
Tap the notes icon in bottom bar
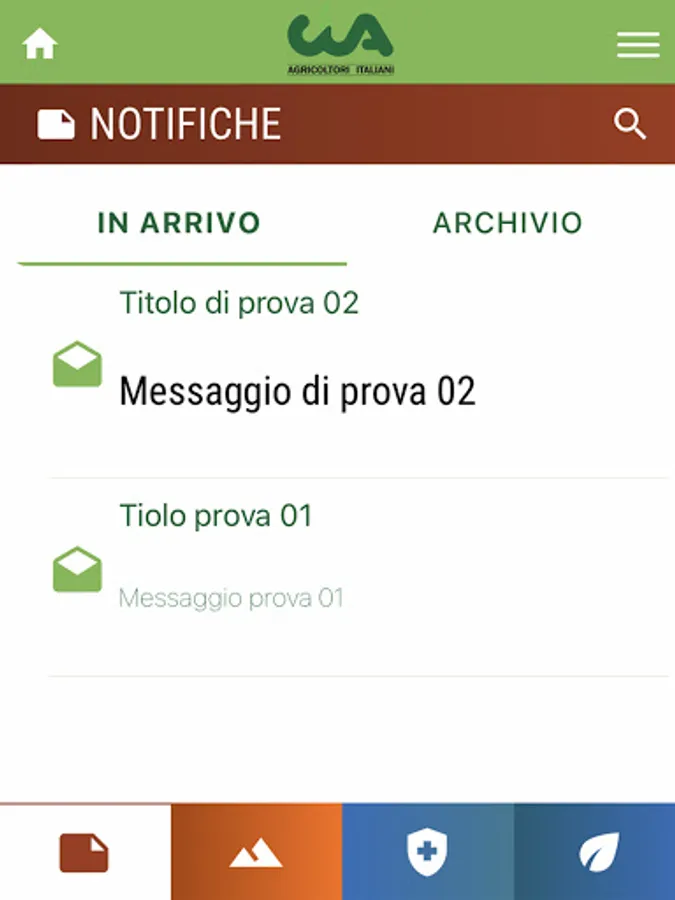click(x=84, y=852)
